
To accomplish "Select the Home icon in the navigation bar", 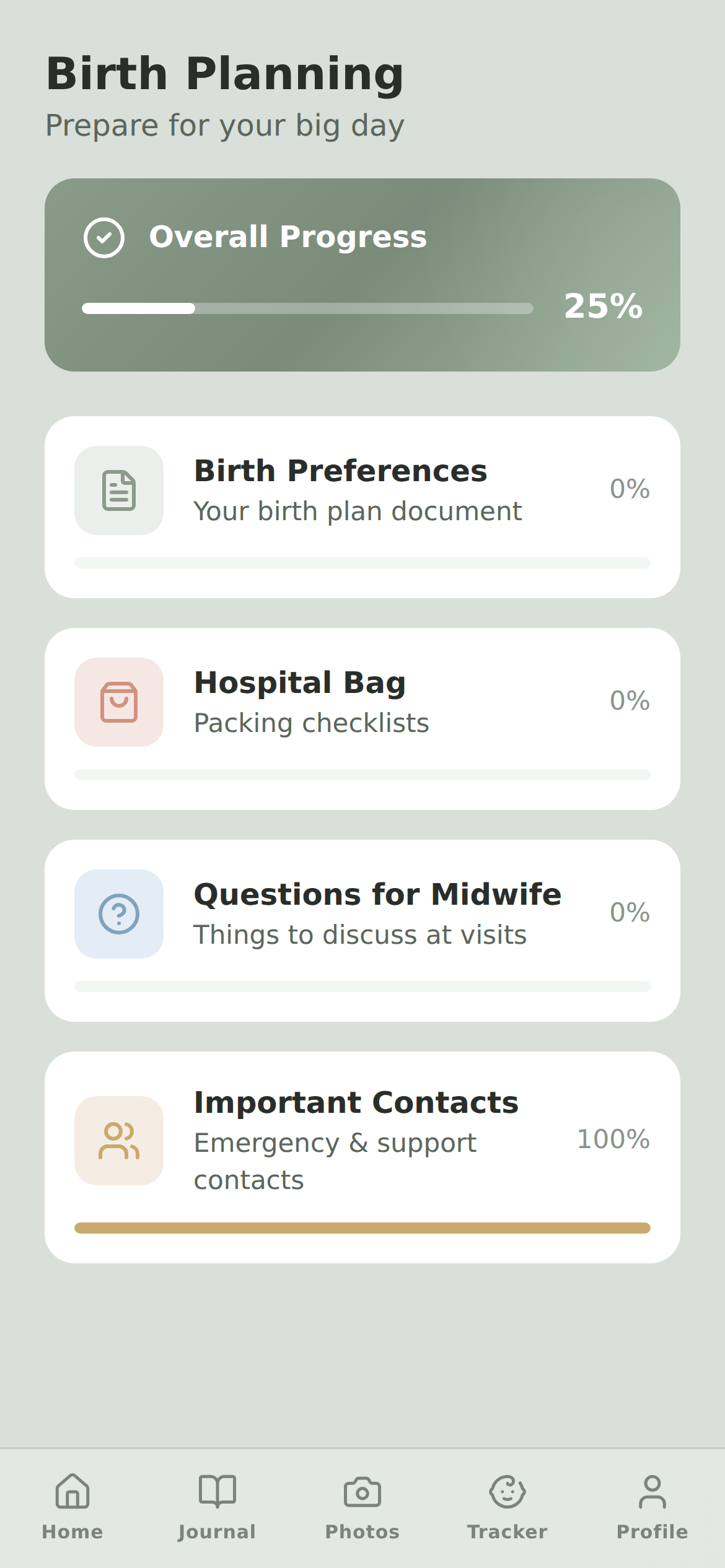I will 72,1492.
